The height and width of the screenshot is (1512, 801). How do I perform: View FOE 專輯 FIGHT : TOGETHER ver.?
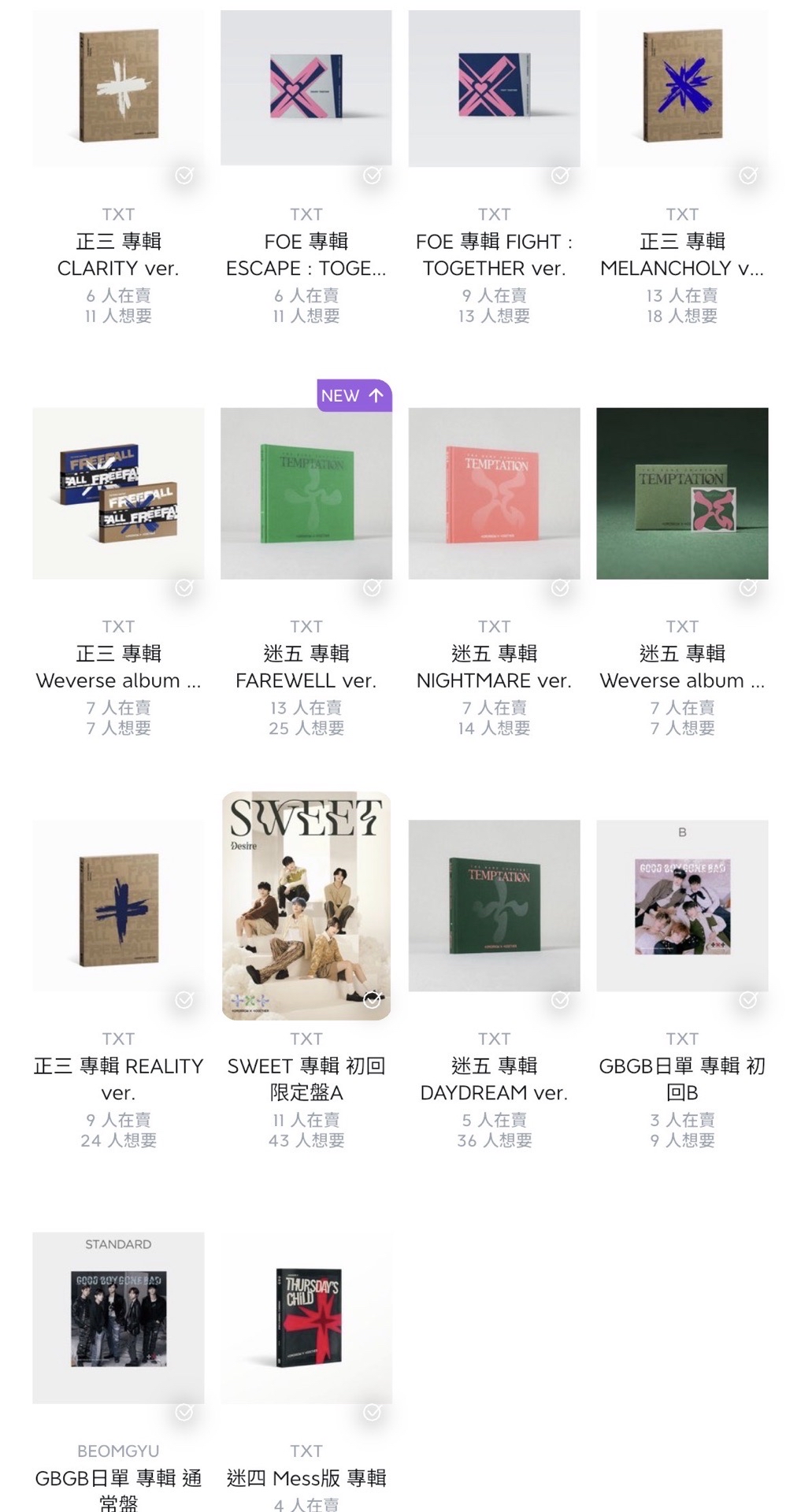pyautogui.click(x=494, y=87)
